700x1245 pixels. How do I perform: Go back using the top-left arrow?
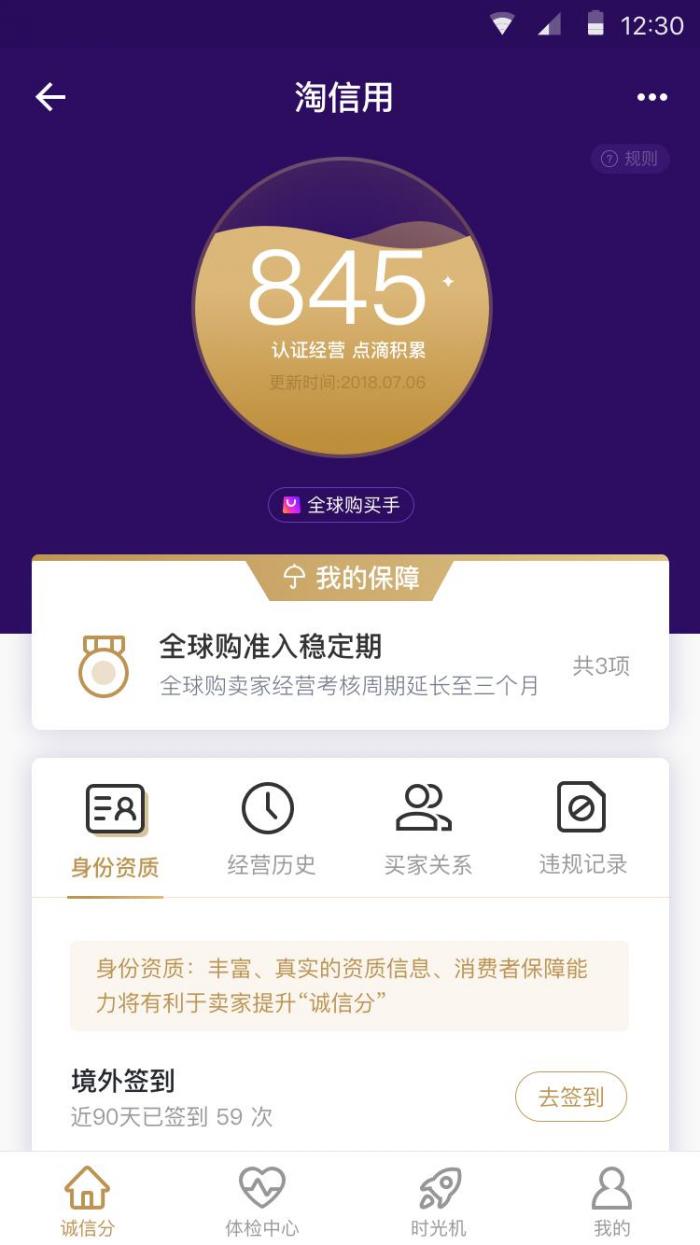pos(50,97)
